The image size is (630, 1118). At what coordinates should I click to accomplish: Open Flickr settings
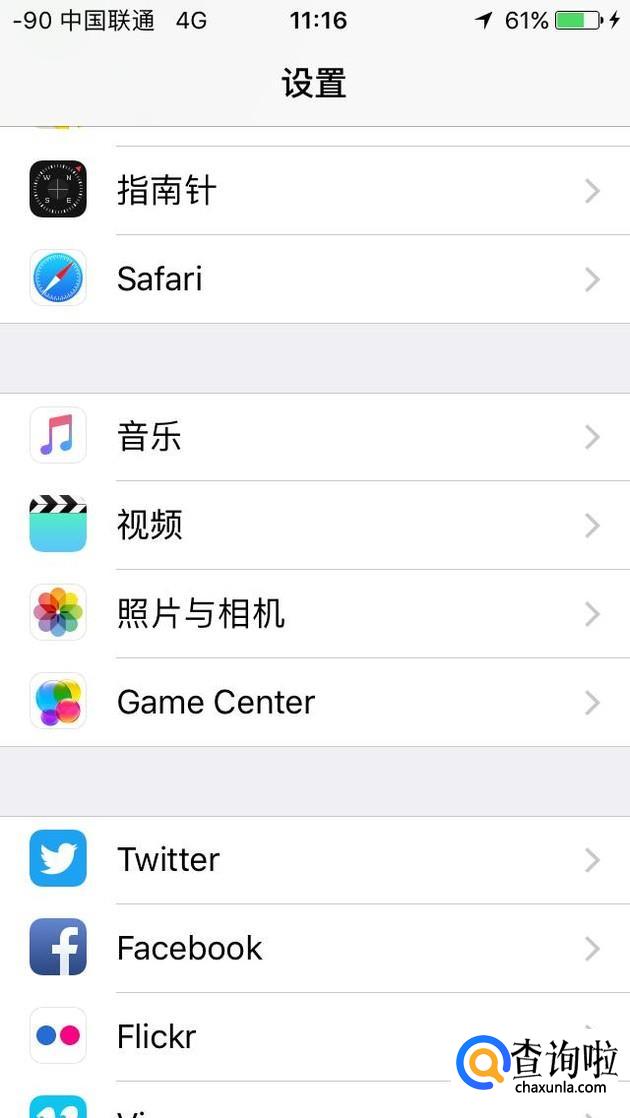(x=250, y=1036)
